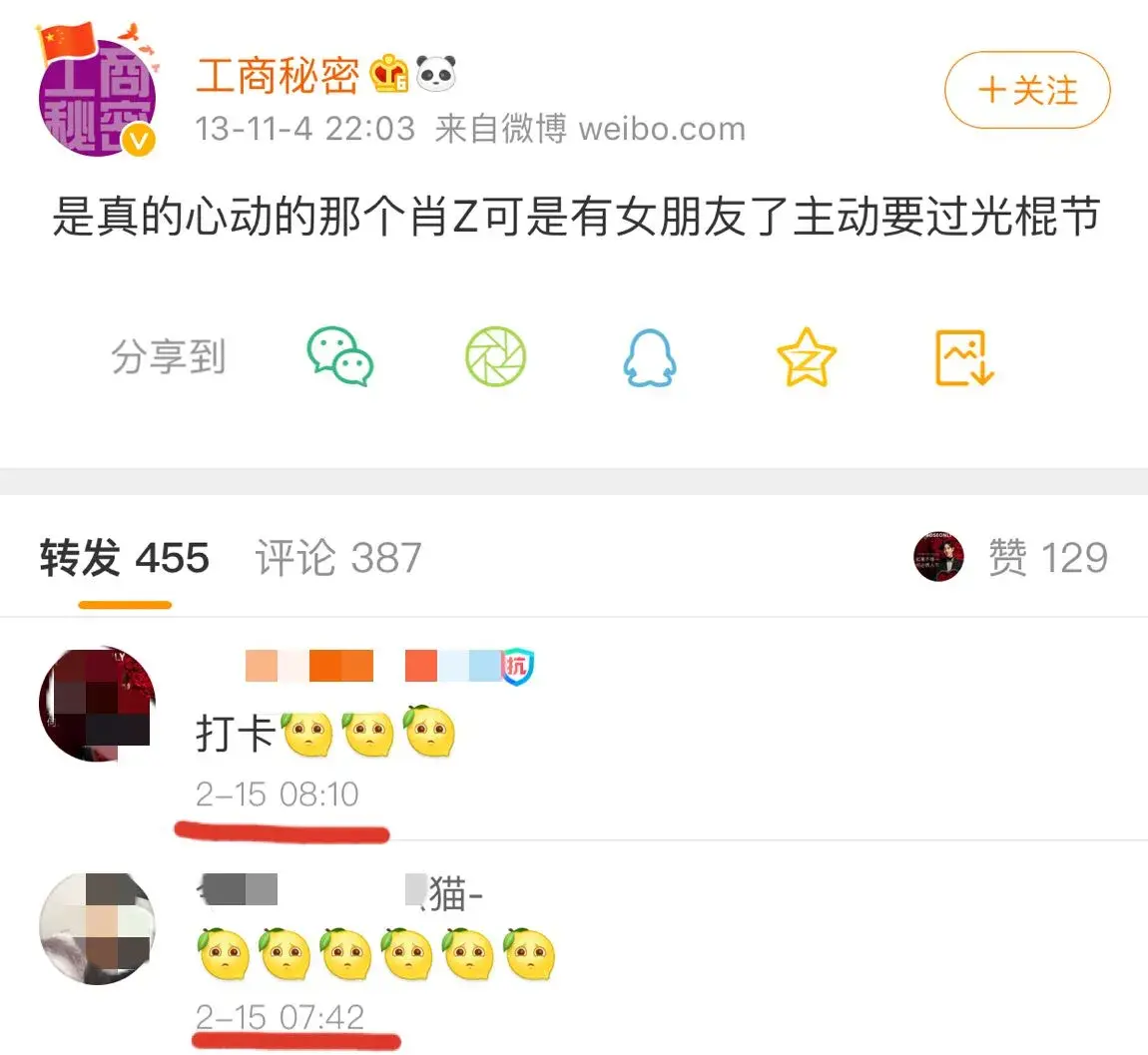
Task: Open the 工商秘密 username link
Action: (x=278, y=75)
